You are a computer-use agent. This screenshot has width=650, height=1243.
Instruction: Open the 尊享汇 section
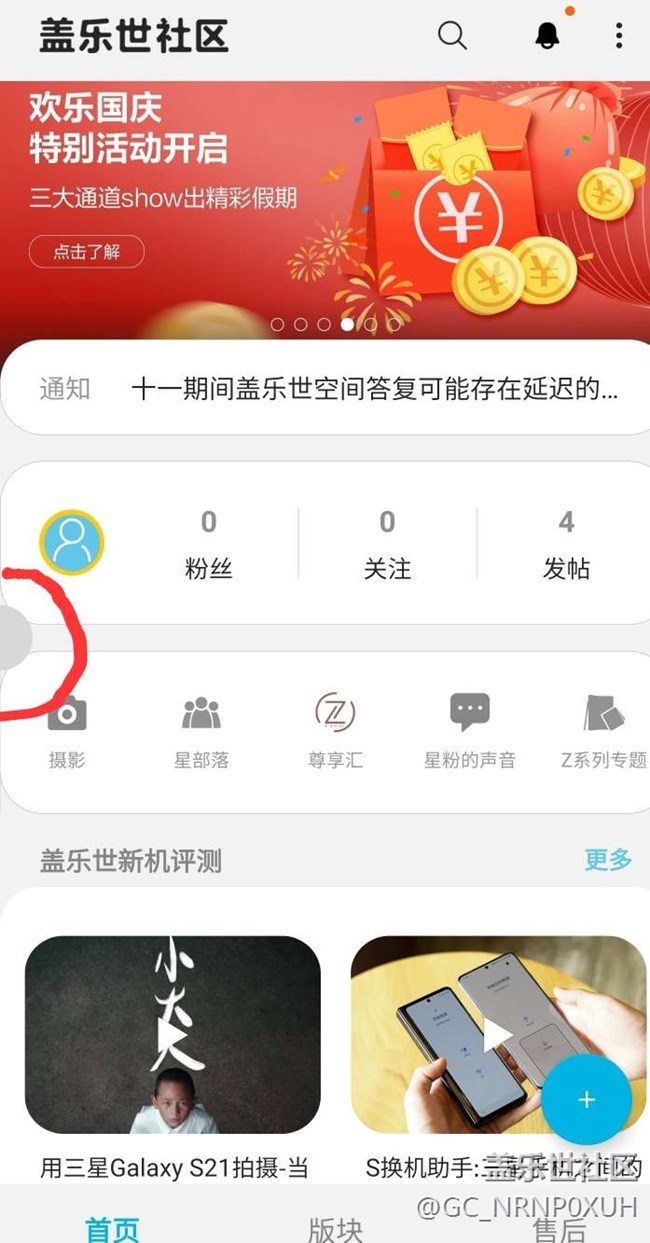(335, 732)
